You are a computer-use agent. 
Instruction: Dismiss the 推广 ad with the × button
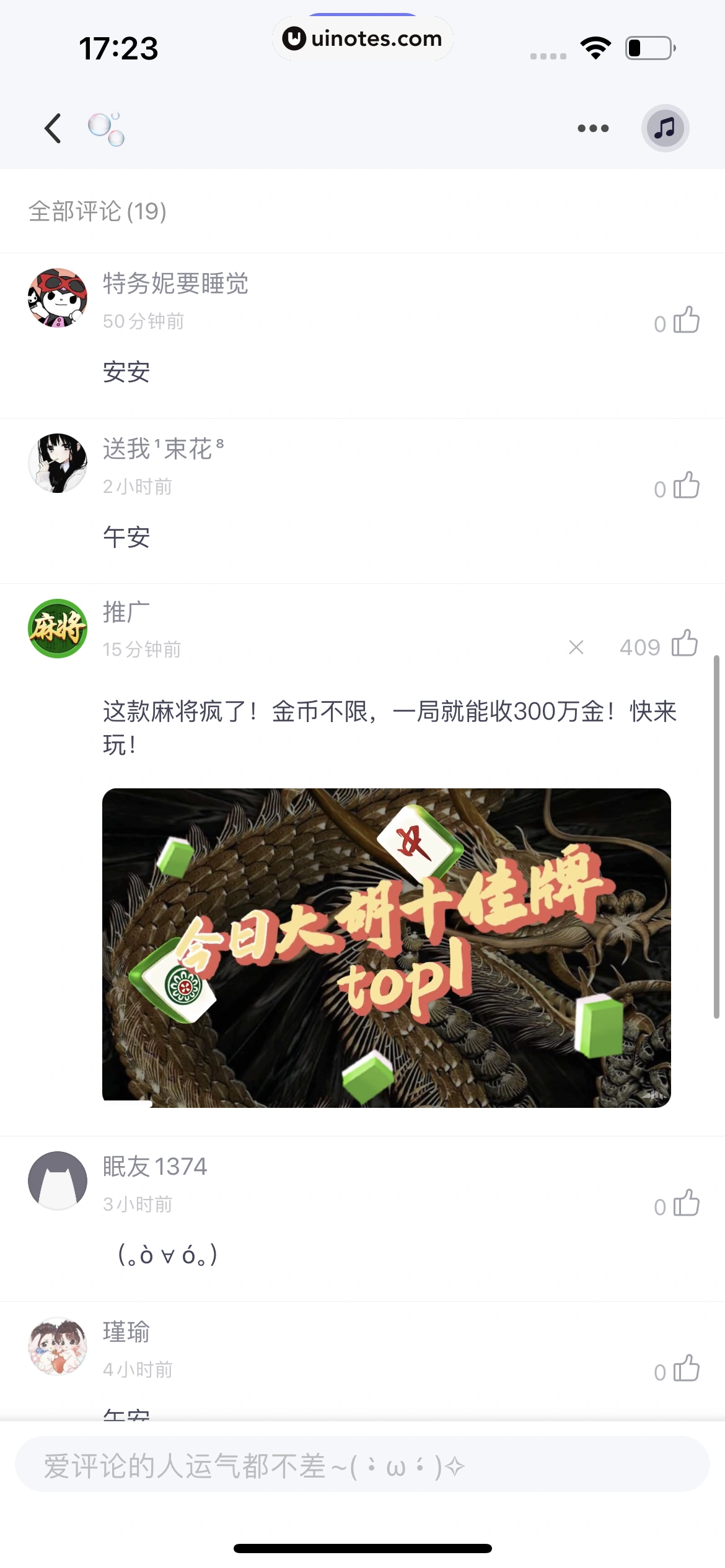pos(576,647)
